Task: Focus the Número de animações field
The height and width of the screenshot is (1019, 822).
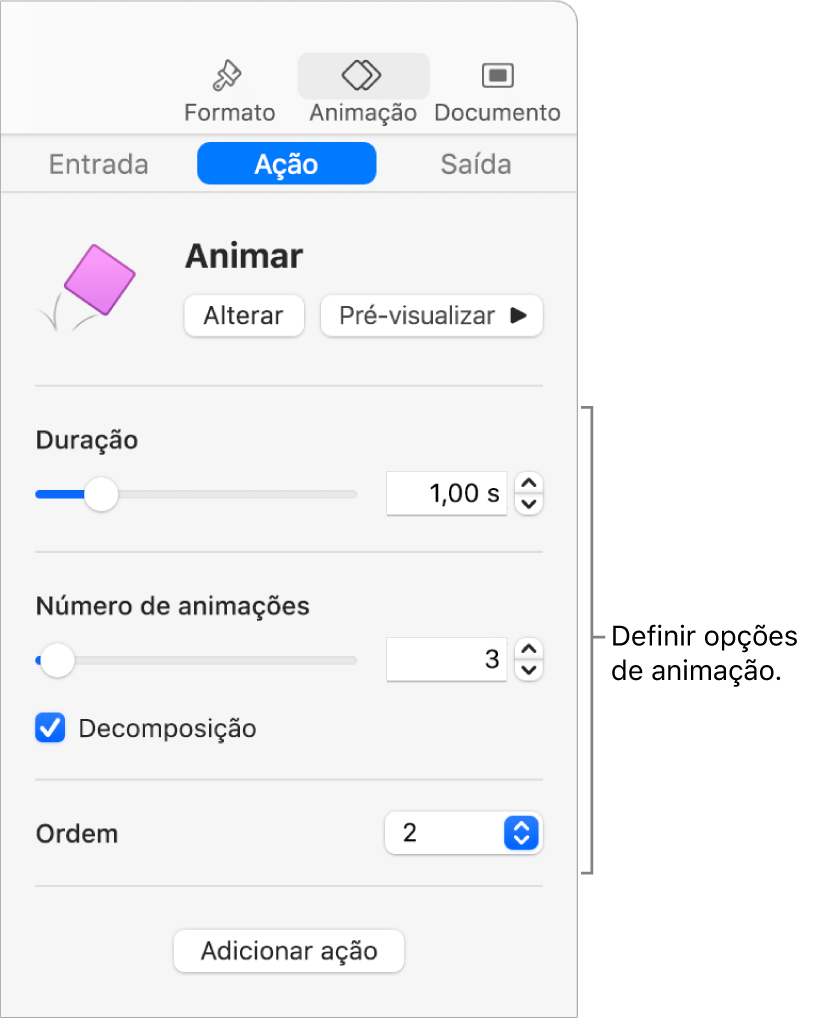Action: (x=446, y=659)
